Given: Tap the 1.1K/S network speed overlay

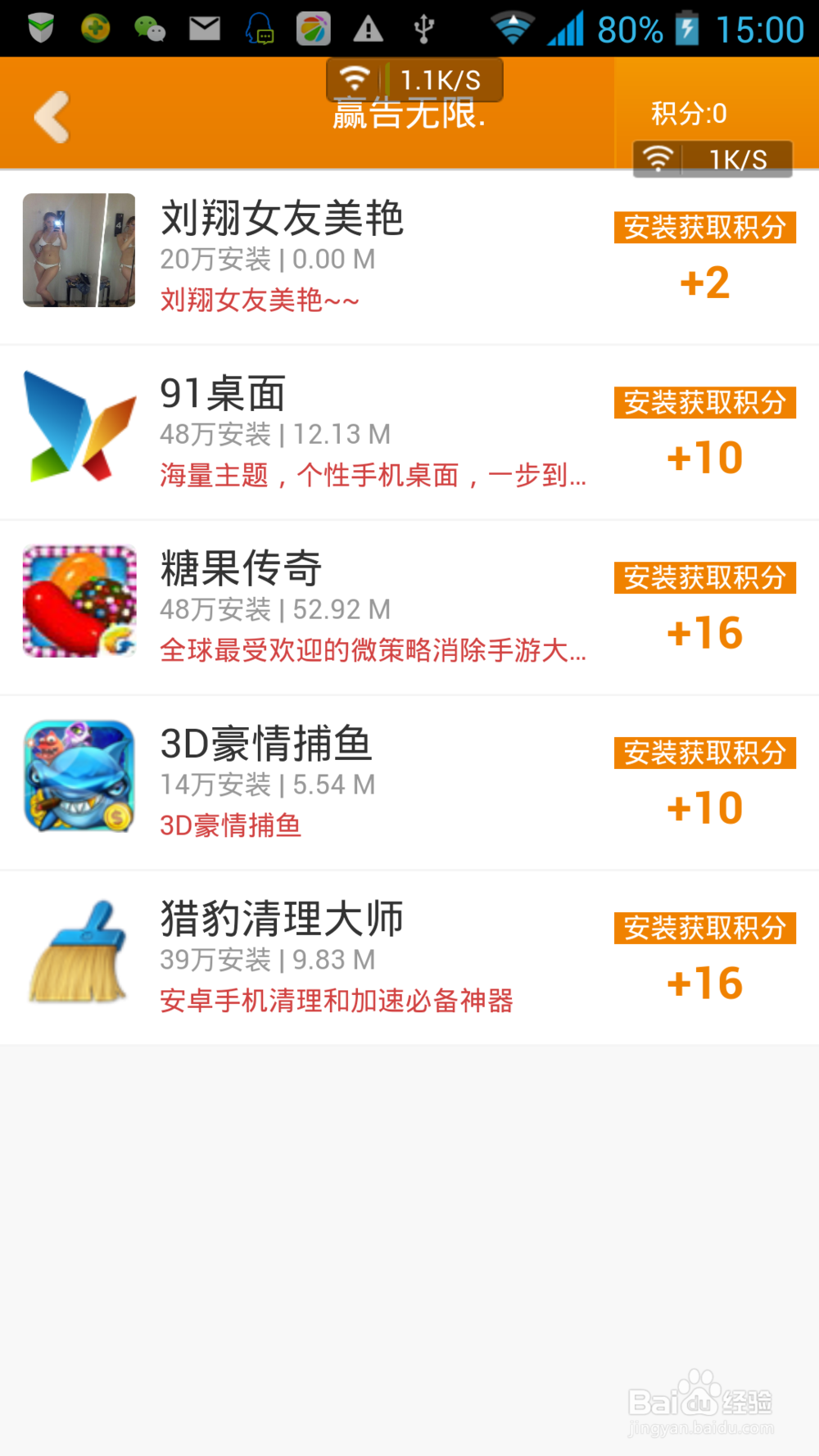Looking at the screenshot, I should (x=414, y=79).
